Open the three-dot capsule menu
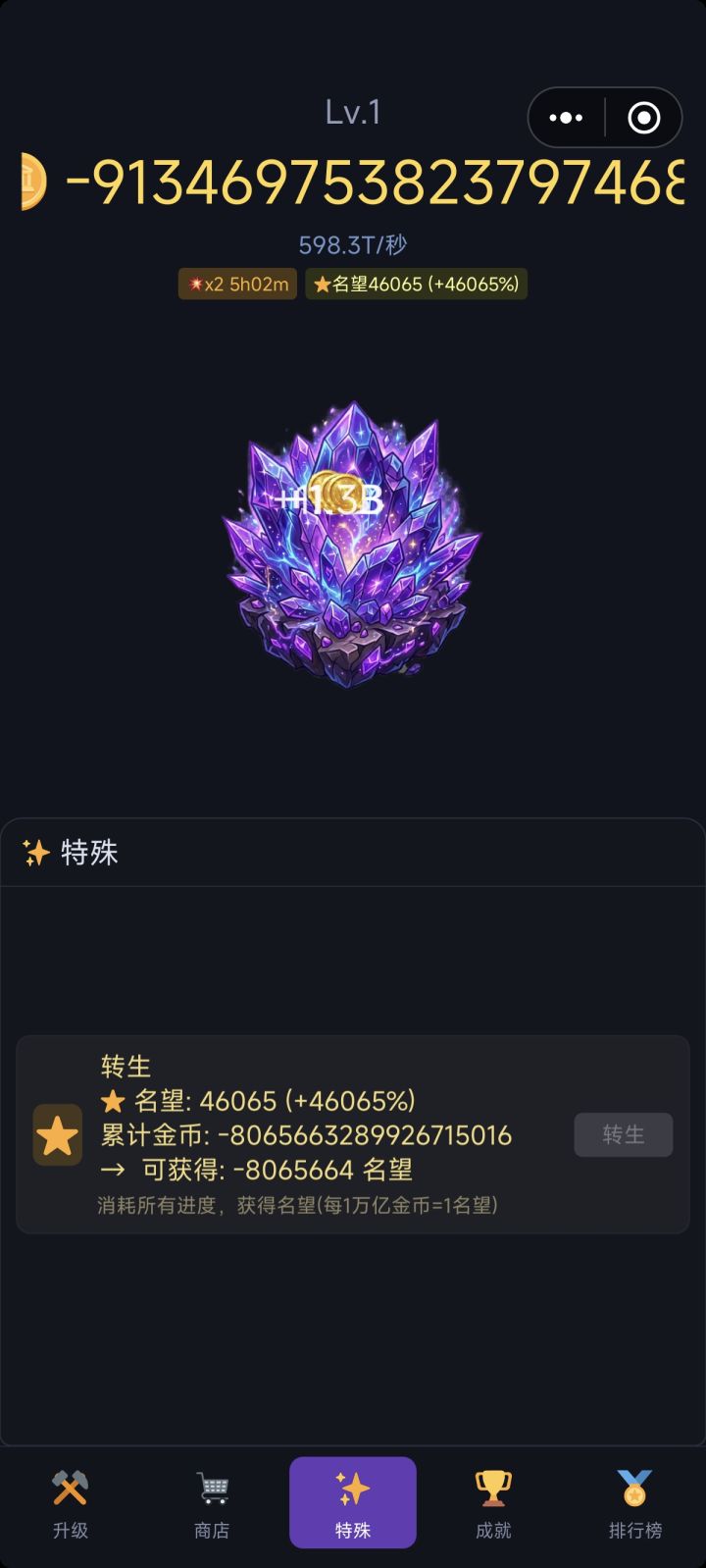 click(566, 118)
